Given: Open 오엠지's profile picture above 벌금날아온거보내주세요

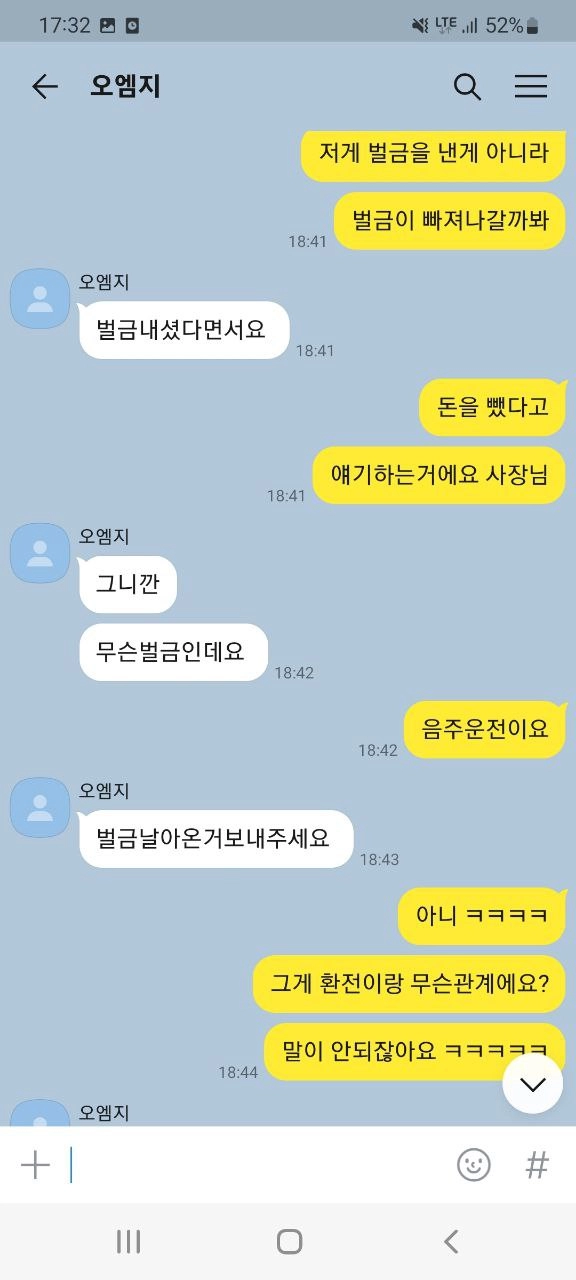Looking at the screenshot, I should tap(40, 808).
